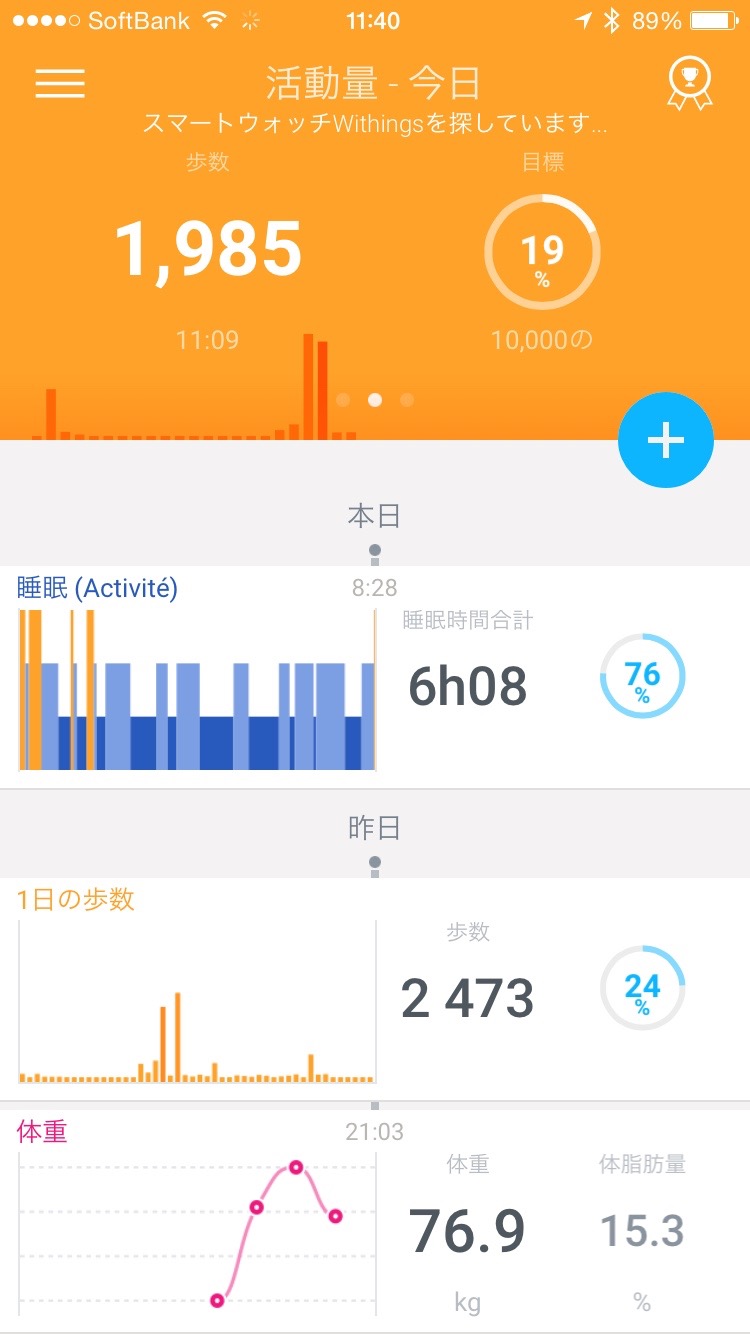
Task: Jump to the third header page dot
Action: pos(407,400)
